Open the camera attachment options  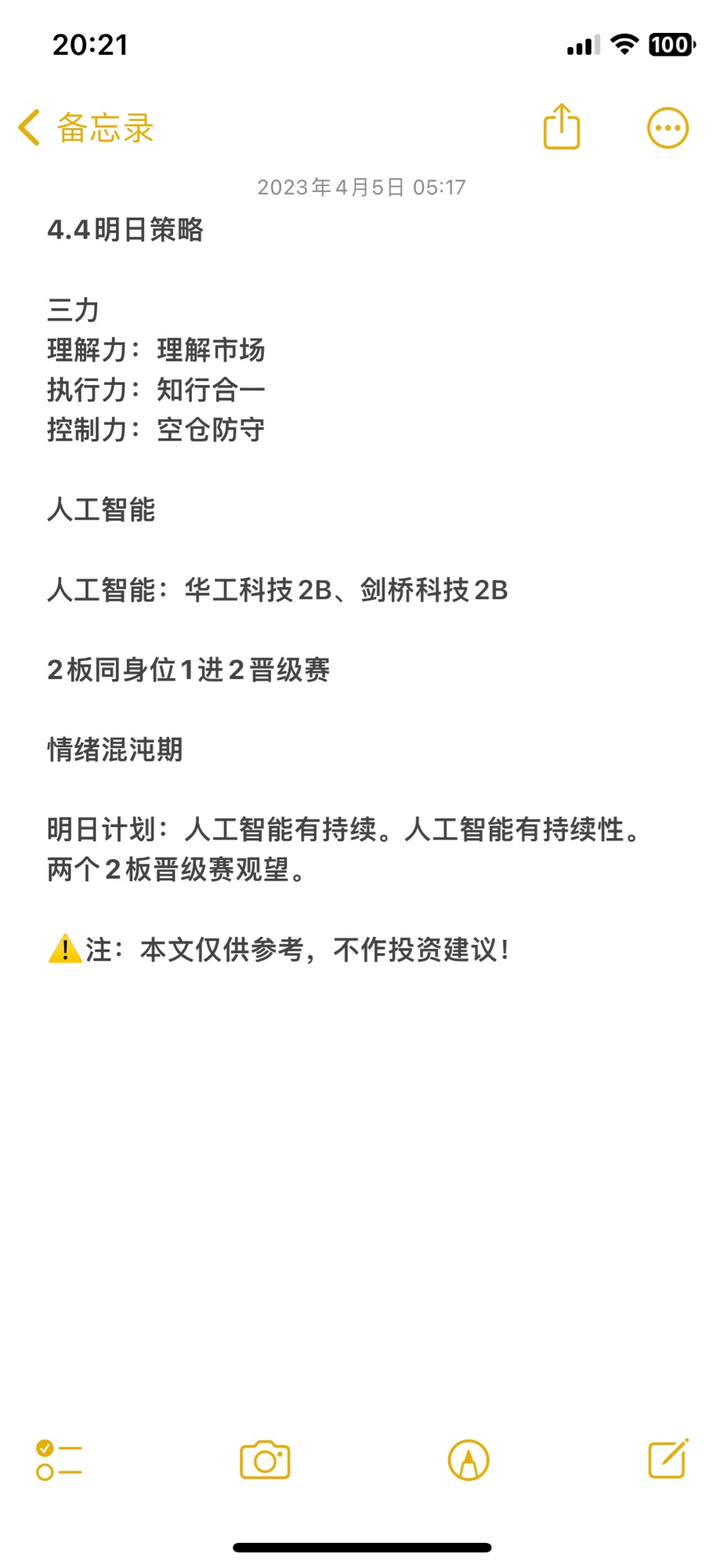pos(265,1460)
